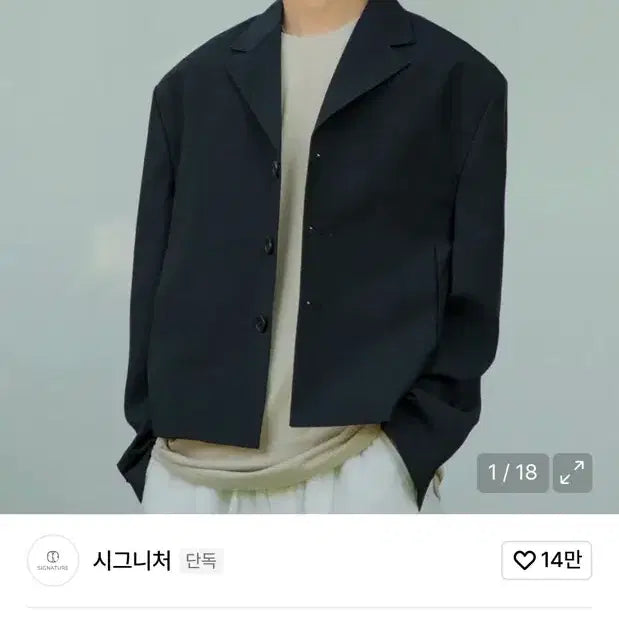
Task: Expand the product photo to full screen
Action: coord(572,473)
